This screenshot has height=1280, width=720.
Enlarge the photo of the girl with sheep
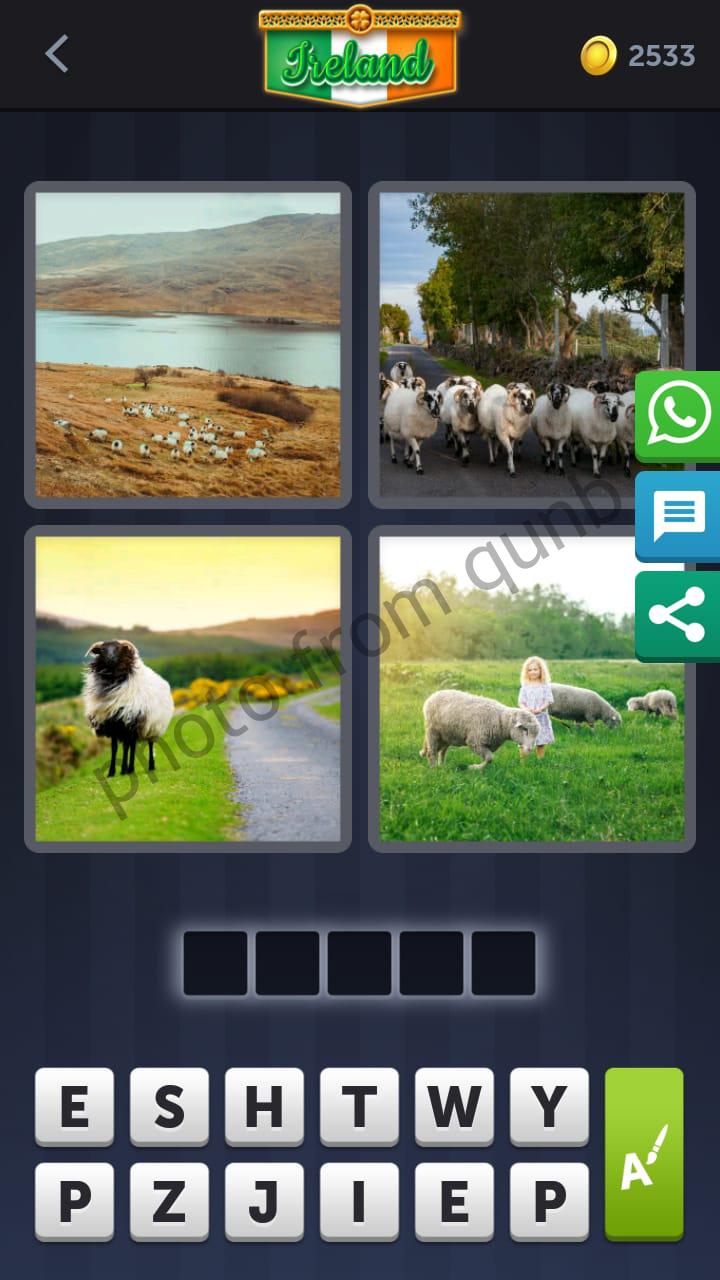click(x=532, y=689)
